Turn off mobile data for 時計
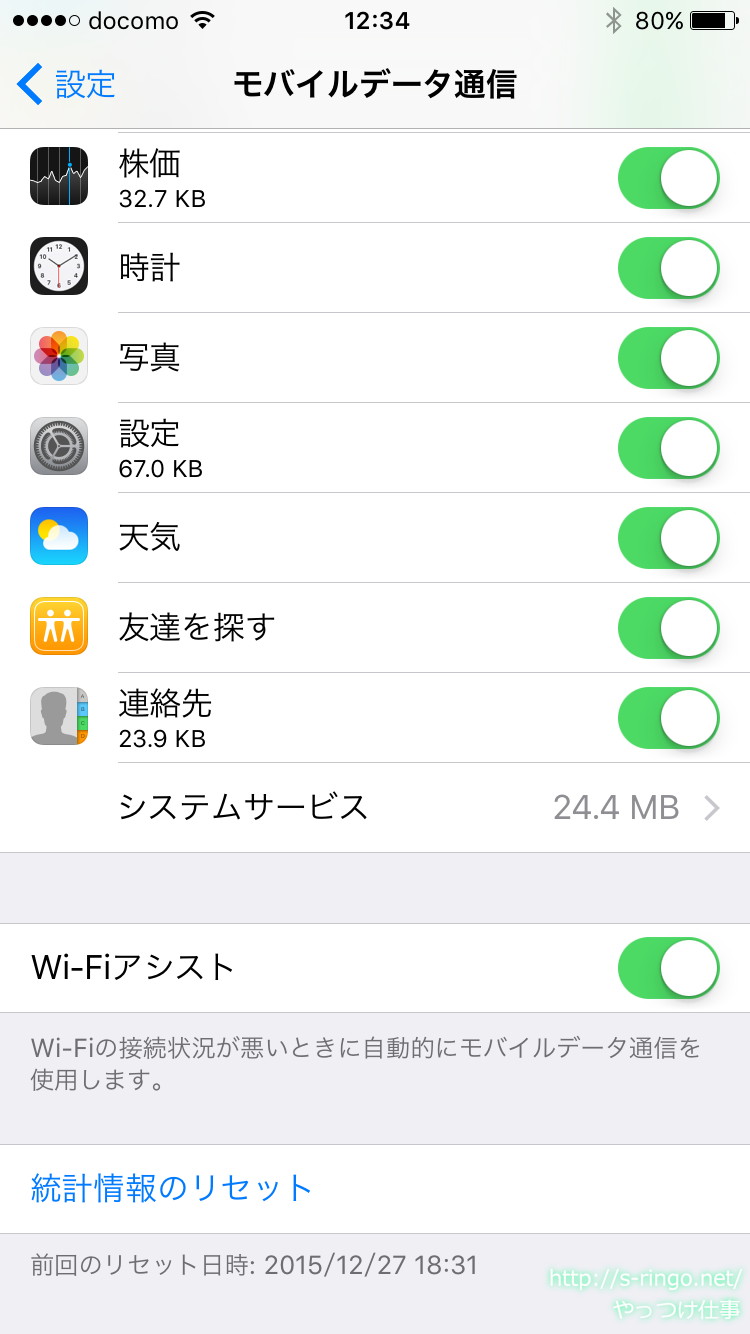The image size is (750, 1334). pyautogui.click(x=668, y=268)
